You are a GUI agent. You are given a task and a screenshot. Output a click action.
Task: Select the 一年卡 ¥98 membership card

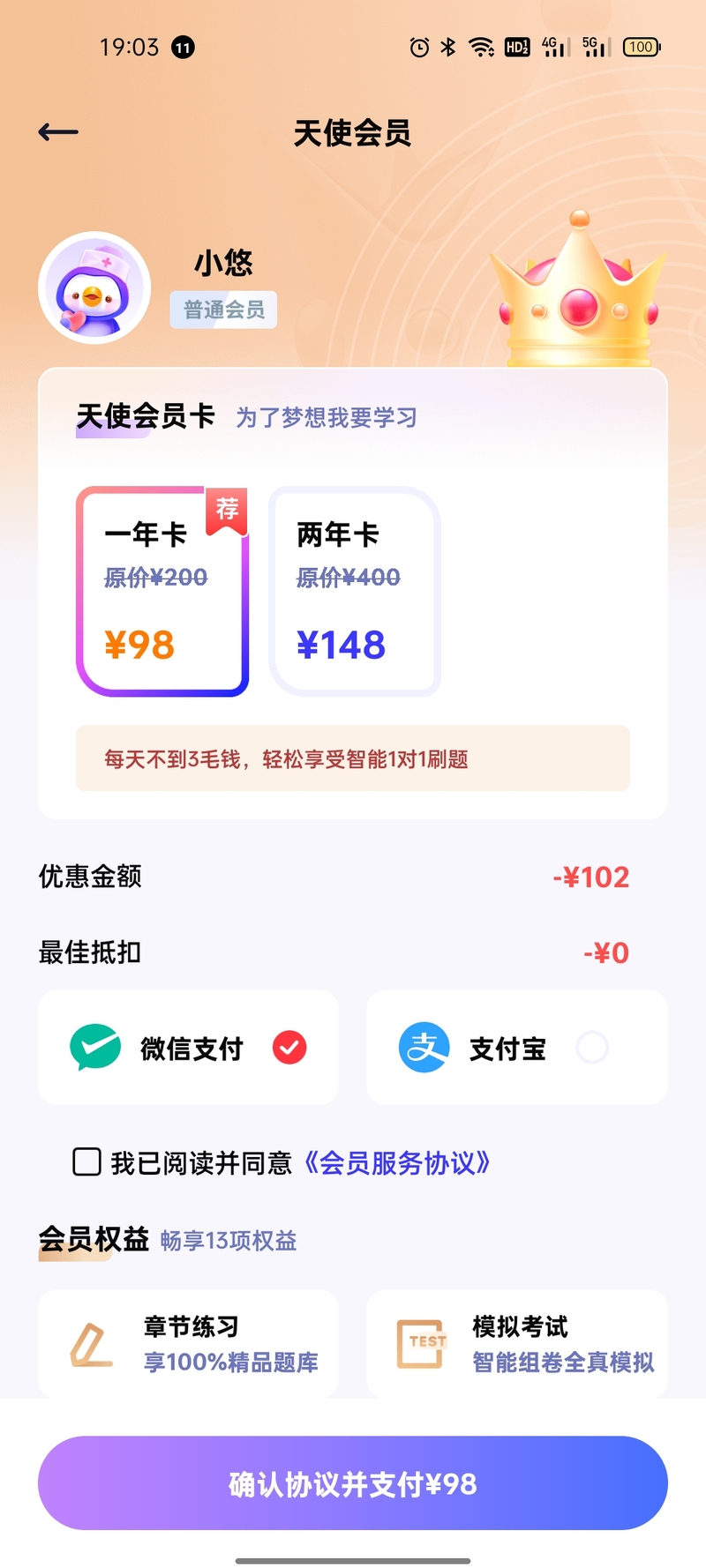click(162, 591)
